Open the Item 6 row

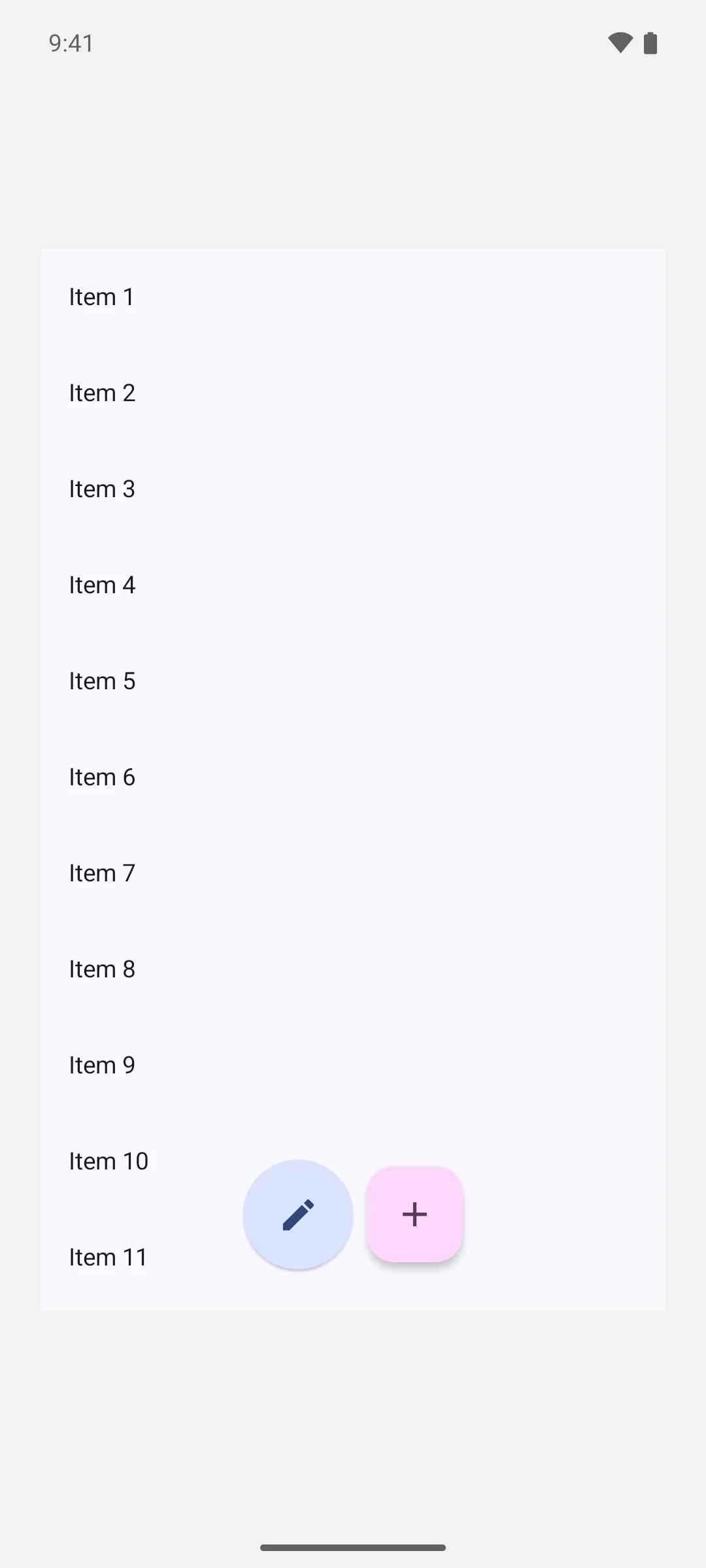pyautogui.click(x=353, y=777)
